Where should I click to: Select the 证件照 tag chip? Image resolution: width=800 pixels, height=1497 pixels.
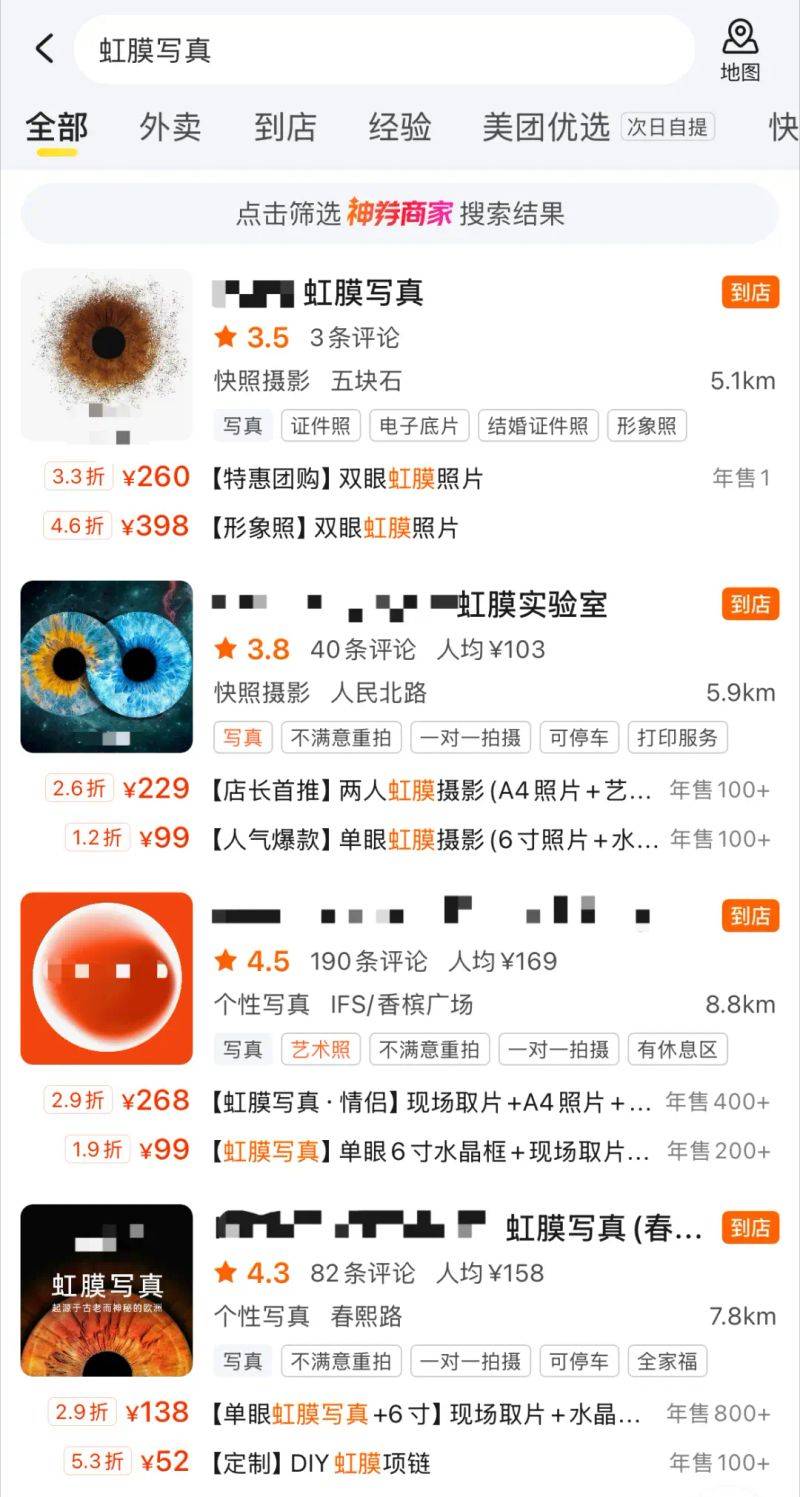[x=321, y=425]
